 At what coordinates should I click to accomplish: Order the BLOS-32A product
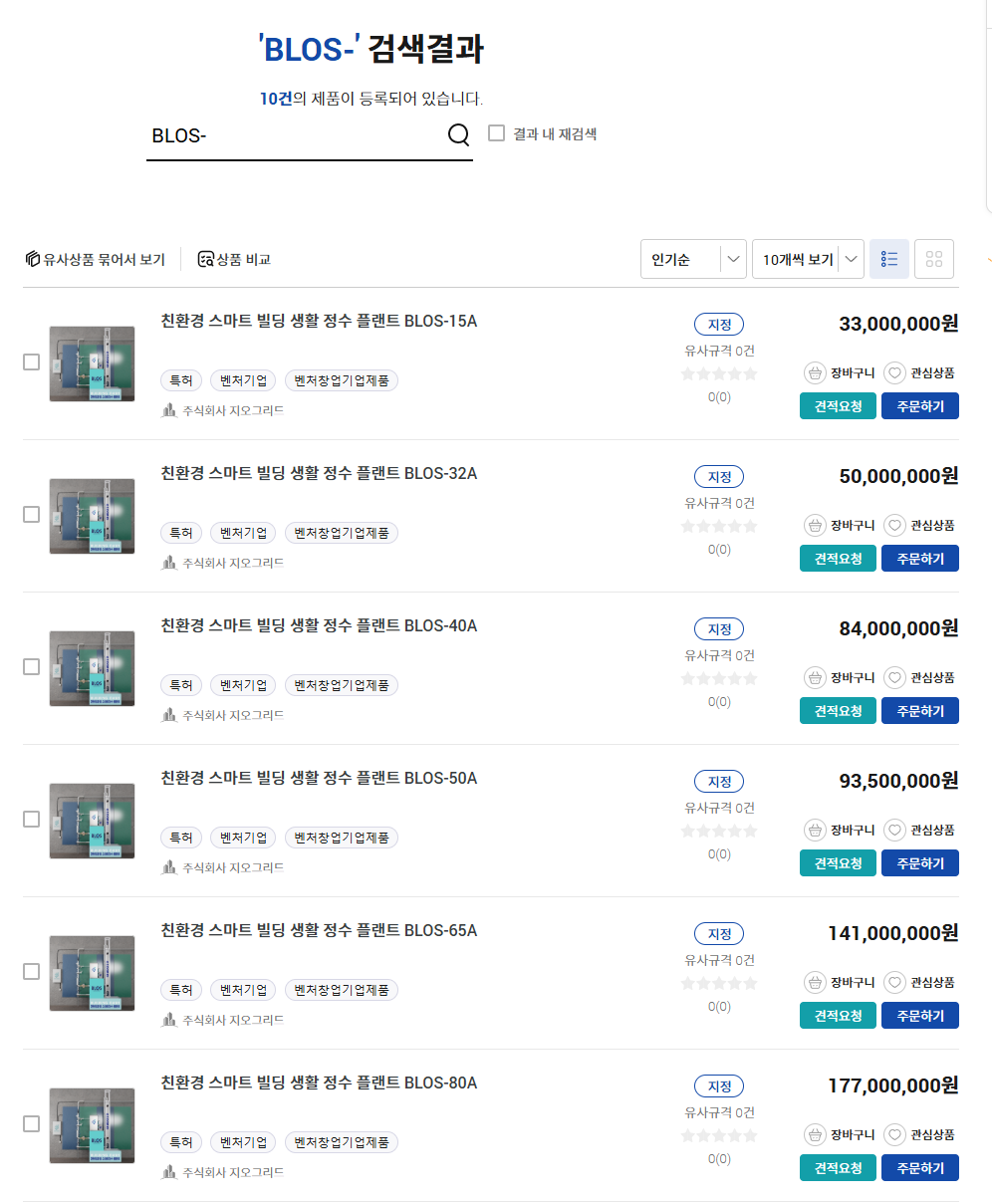pyautogui.click(x=919, y=559)
